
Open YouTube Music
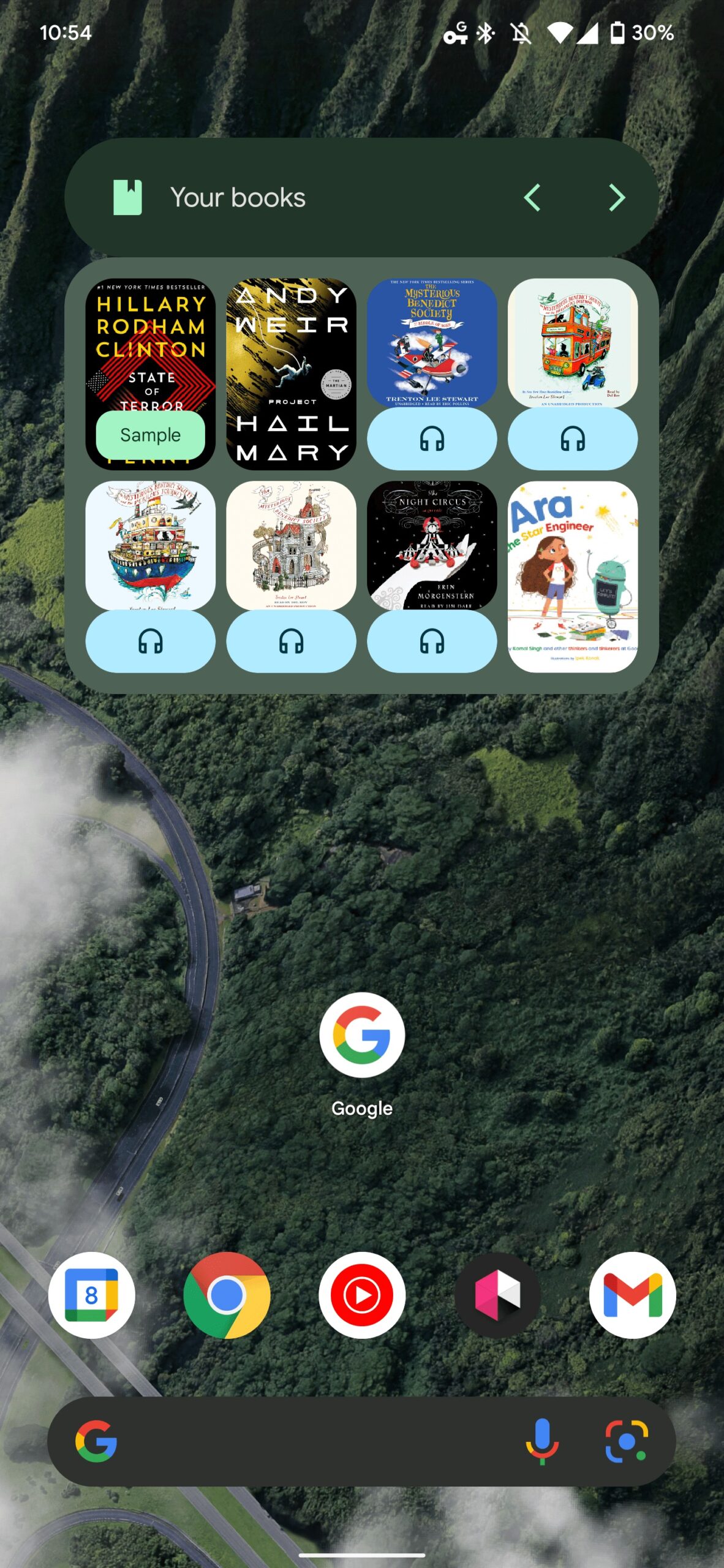362,1295
